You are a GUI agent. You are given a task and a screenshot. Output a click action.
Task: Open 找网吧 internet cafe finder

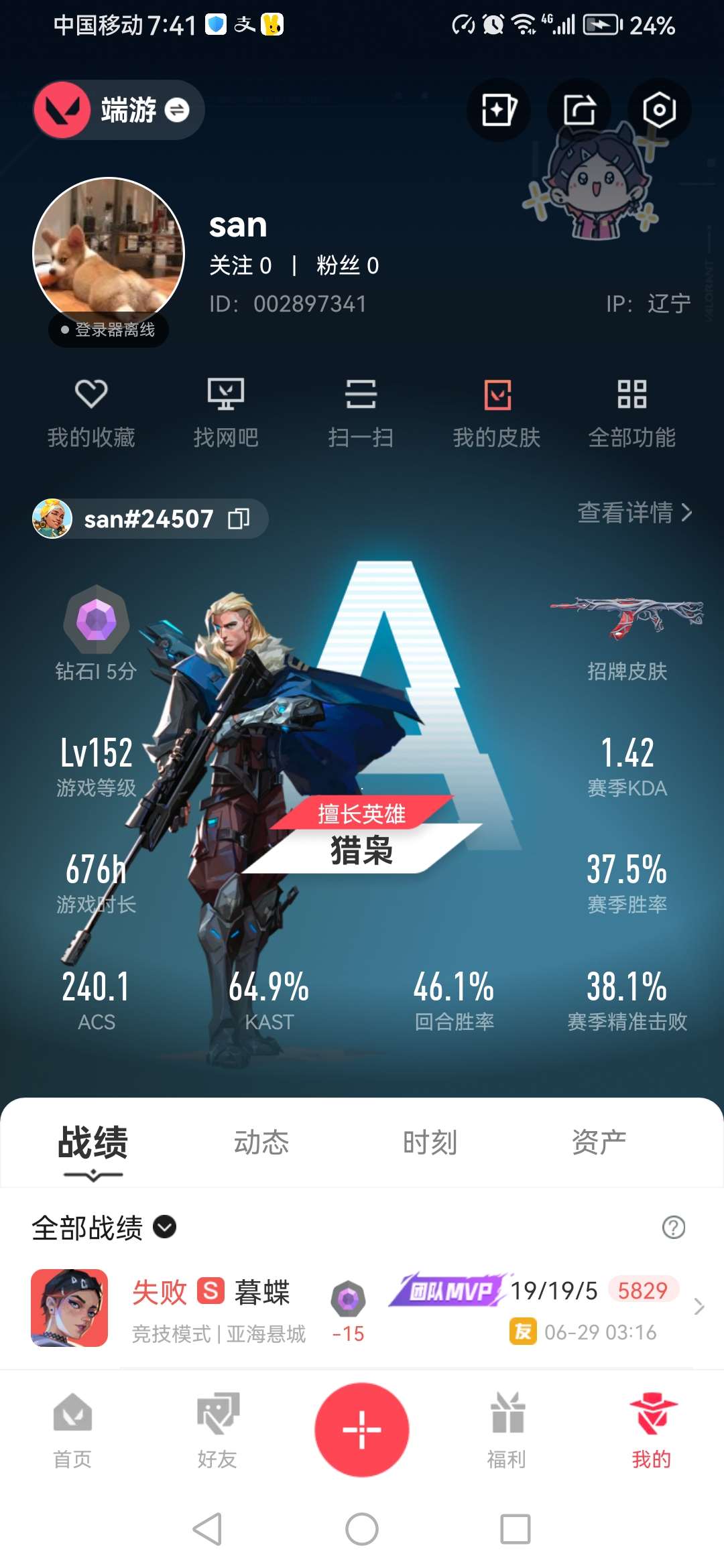(226, 412)
